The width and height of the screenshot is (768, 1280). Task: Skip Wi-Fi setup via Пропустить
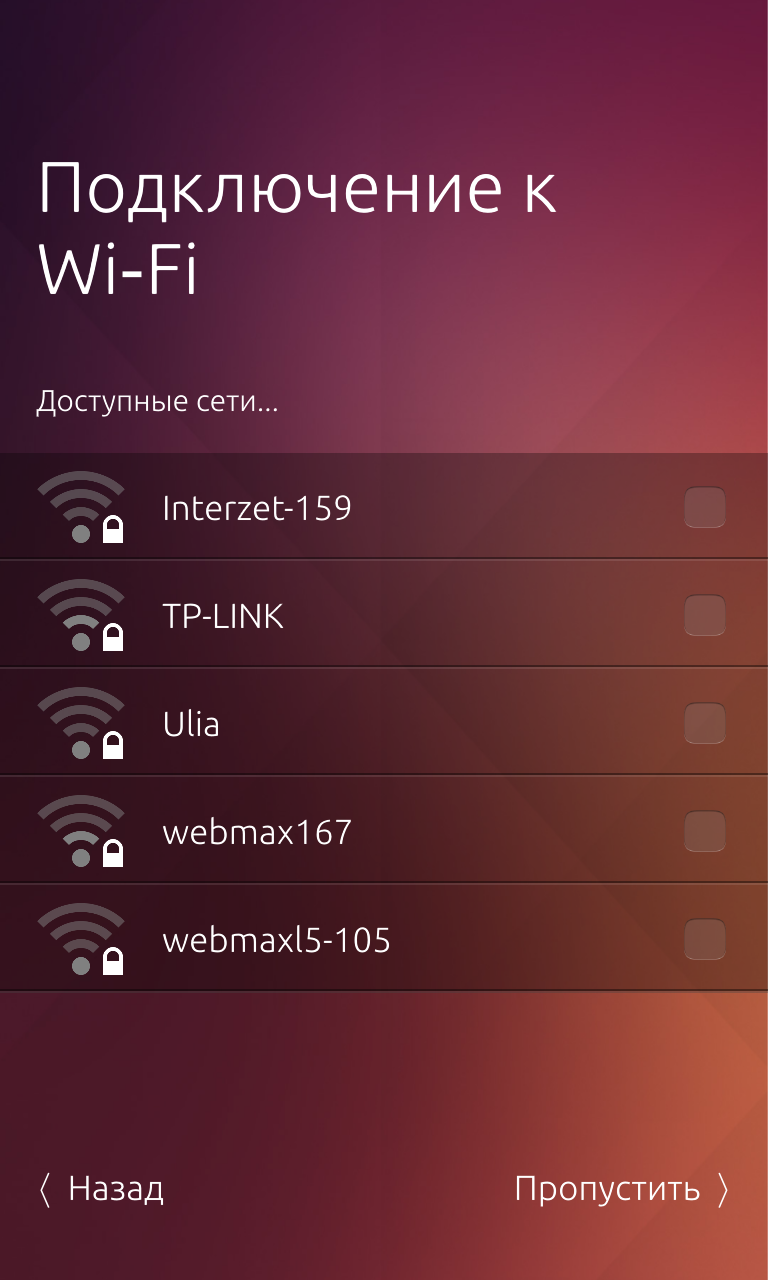click(621, 1189)
